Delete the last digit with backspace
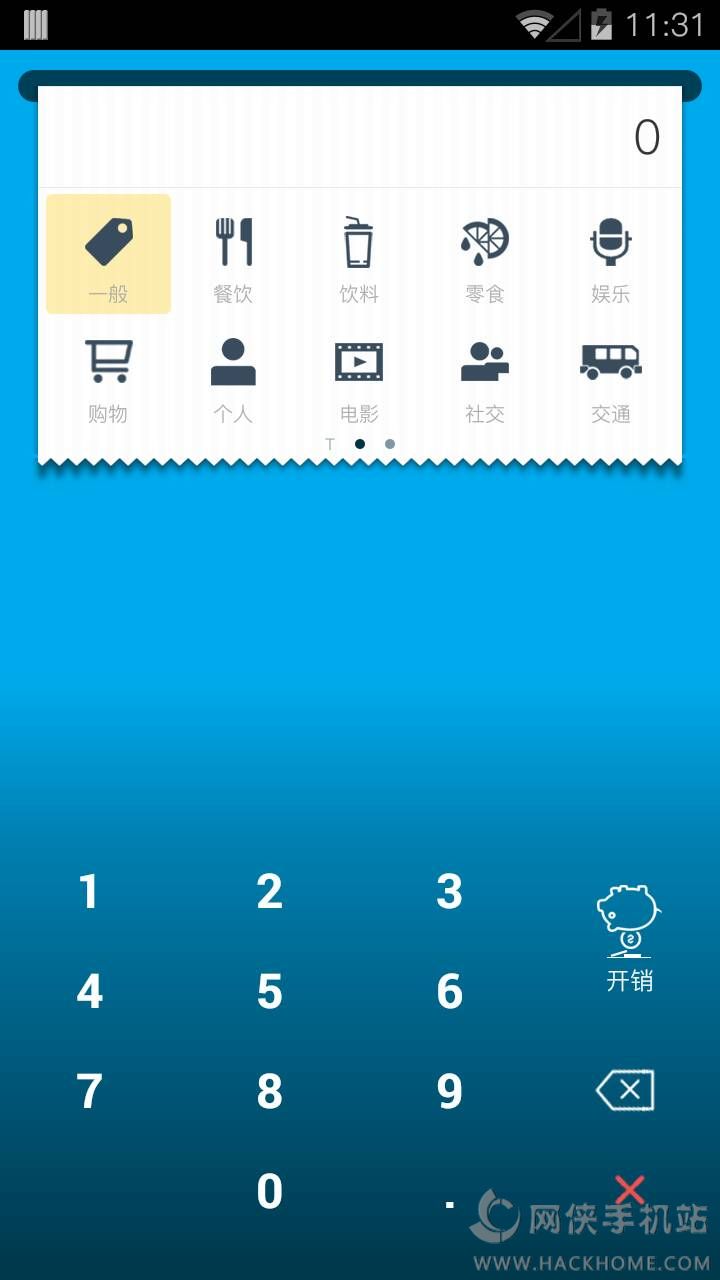The height and width of the screenshot is (1280, 720). [626, 1090]
